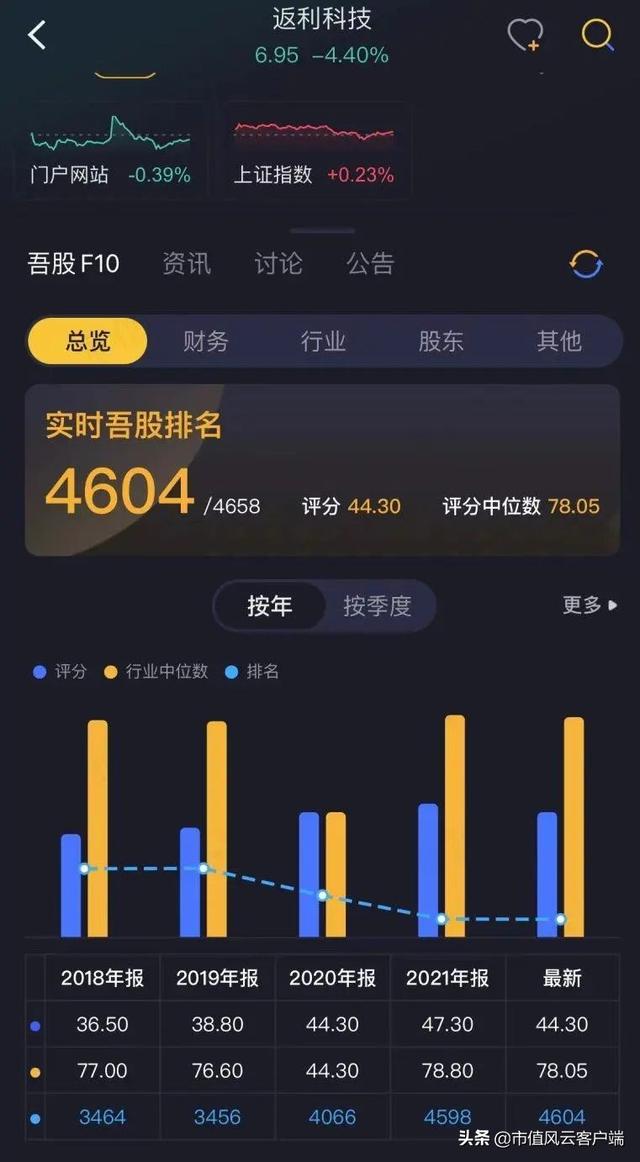Switch to the 资讯 tab
640x1162 pixels.
tap(186, 264)
